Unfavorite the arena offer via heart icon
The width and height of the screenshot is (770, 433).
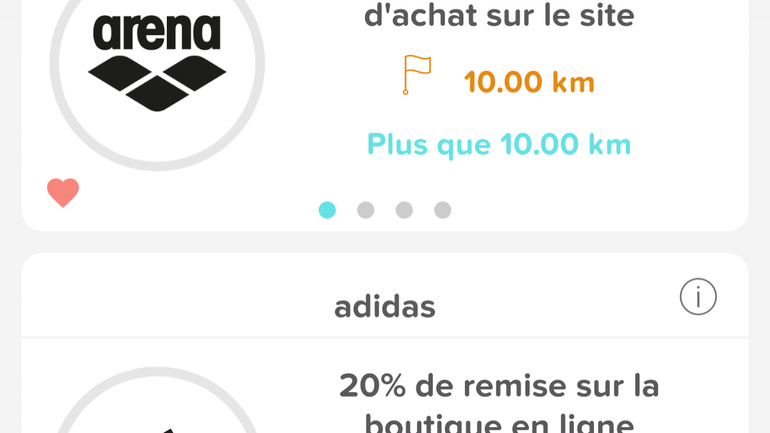pyautogui.click(x=63, y=192)
